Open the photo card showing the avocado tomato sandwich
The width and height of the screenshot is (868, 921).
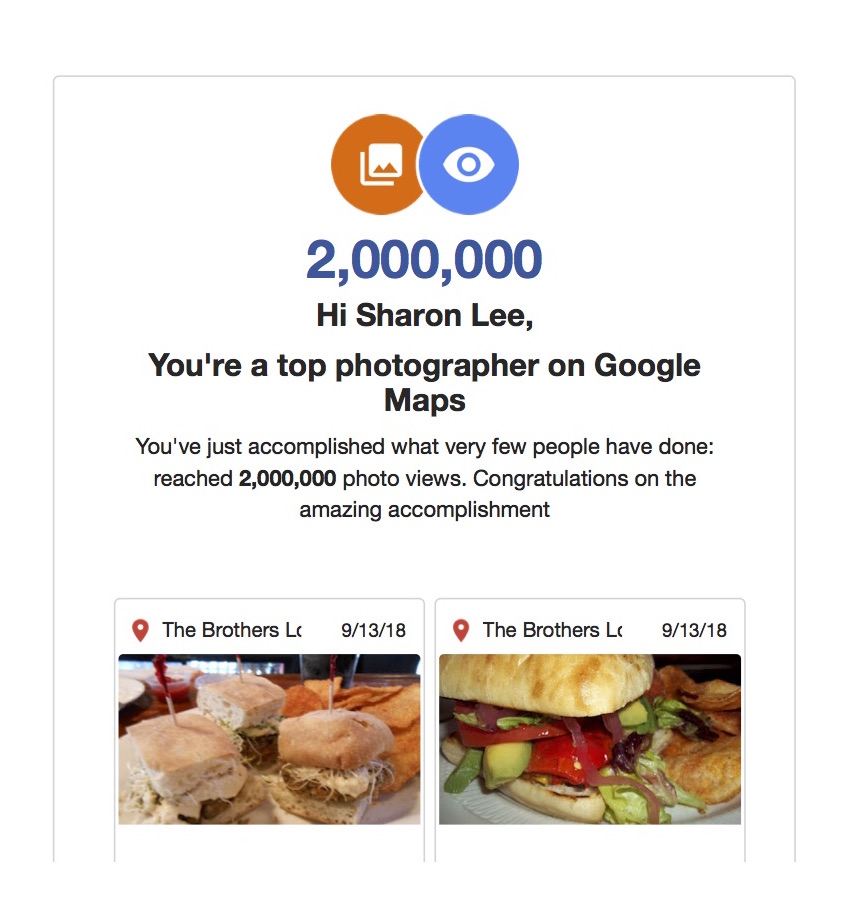pyautogui.click(x=590, y=739)
